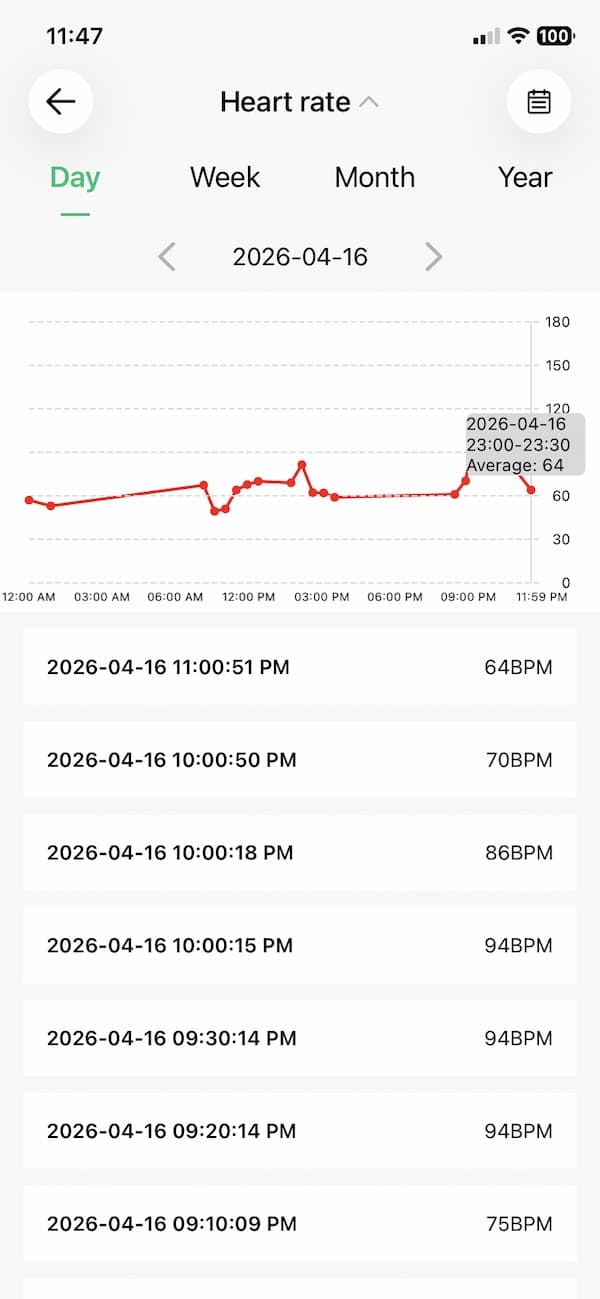Go to the next day
This screenshot has width=600, height=1299.
tap(433, 257)
